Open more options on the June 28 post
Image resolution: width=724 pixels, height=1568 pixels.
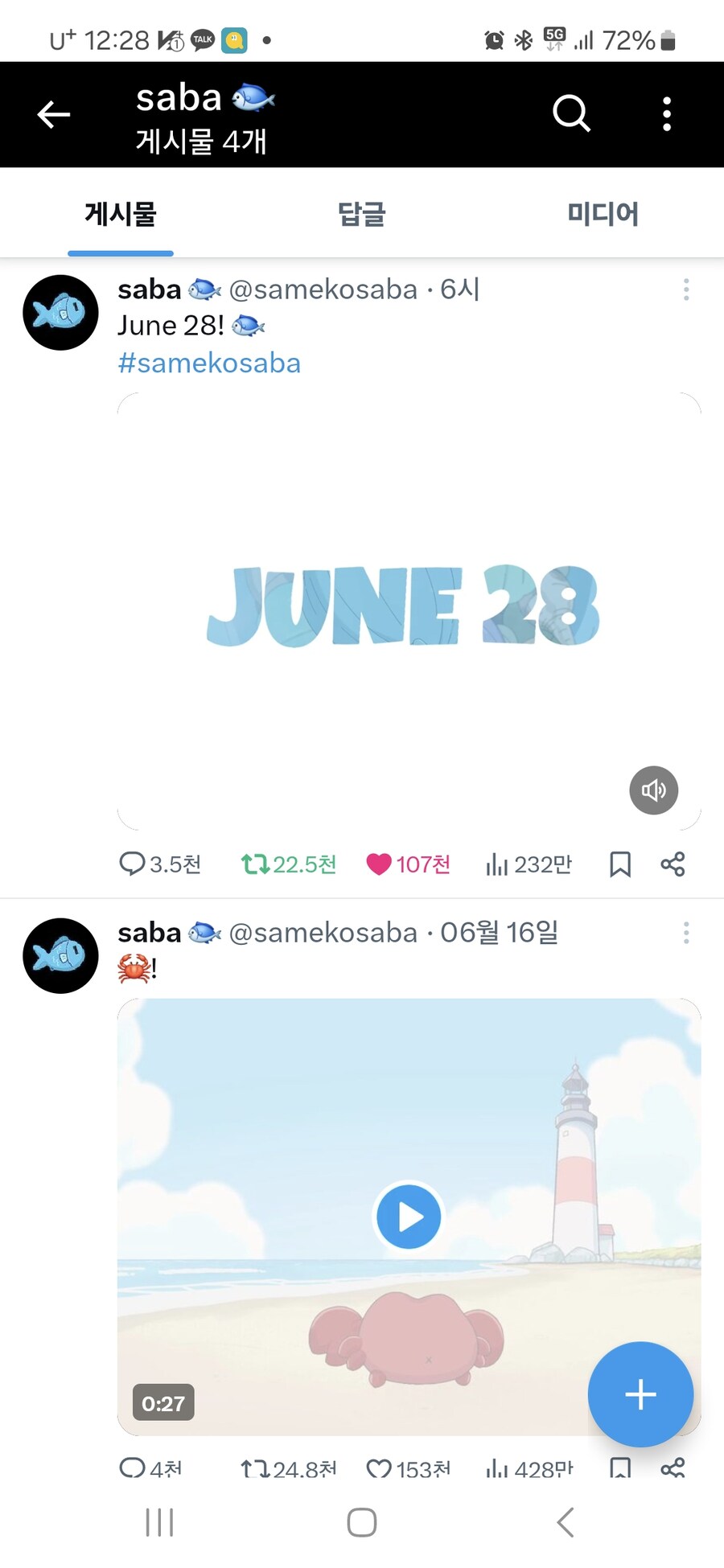685,289
